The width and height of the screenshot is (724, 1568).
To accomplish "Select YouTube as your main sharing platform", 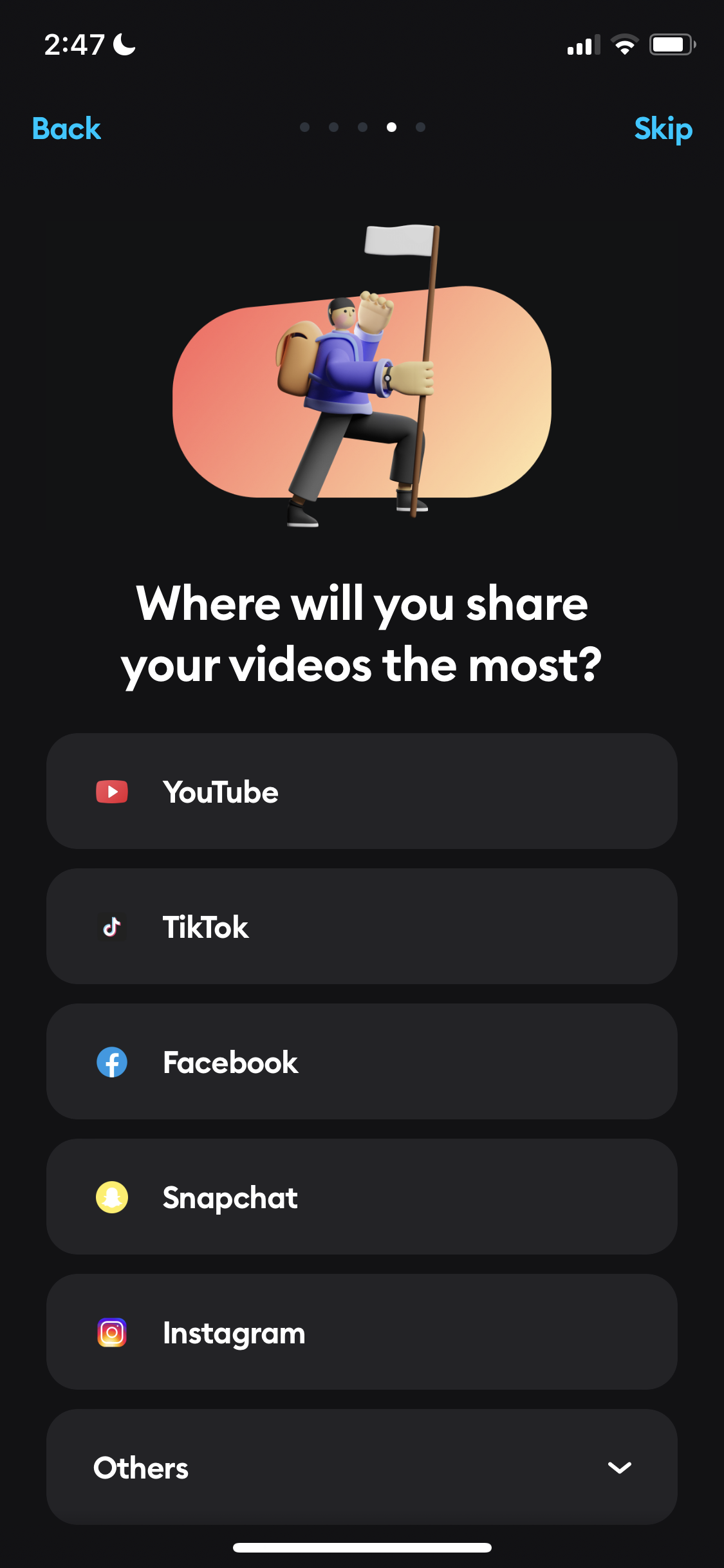I will (x=362, y=791).
